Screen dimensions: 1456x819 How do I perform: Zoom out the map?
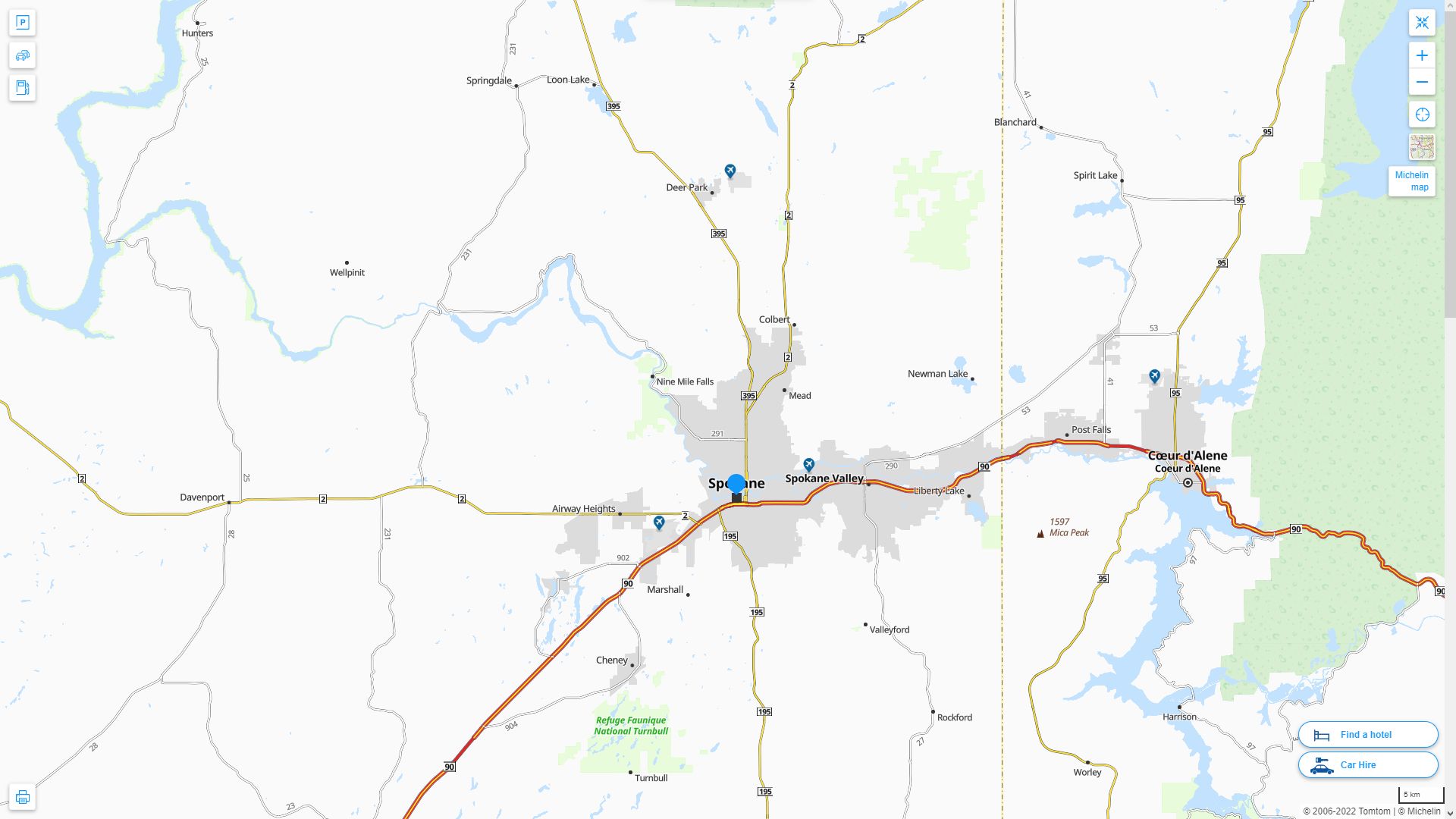[x=1422, y=82]
